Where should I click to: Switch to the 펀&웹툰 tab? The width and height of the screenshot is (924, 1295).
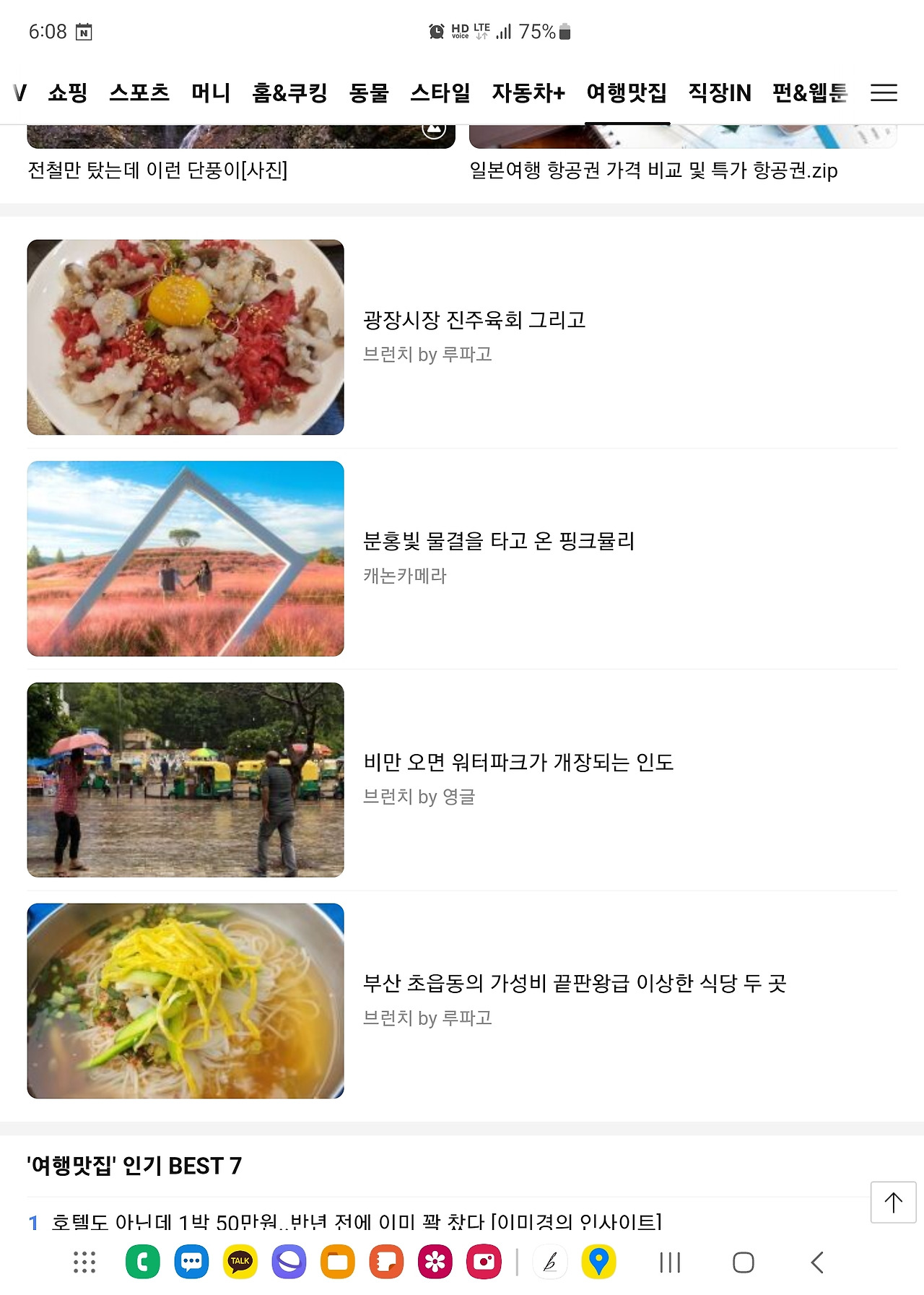pyautogui.click(x=809, y=92)
